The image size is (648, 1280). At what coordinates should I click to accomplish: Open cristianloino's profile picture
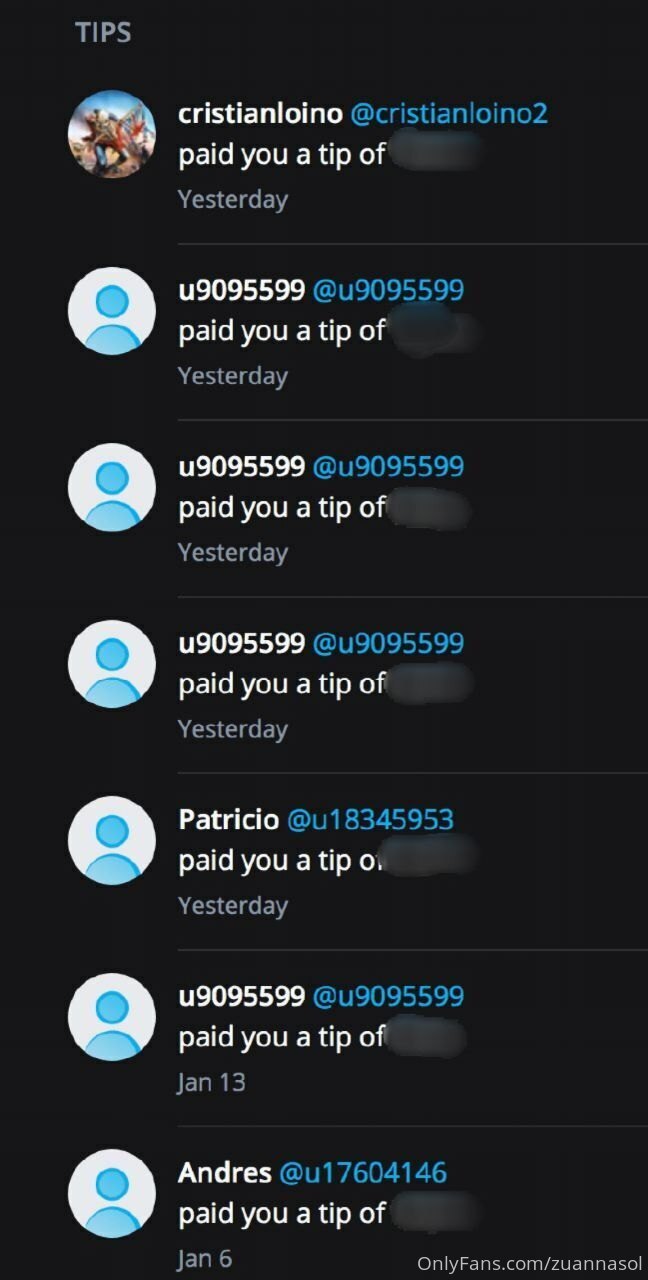(111, 134)
